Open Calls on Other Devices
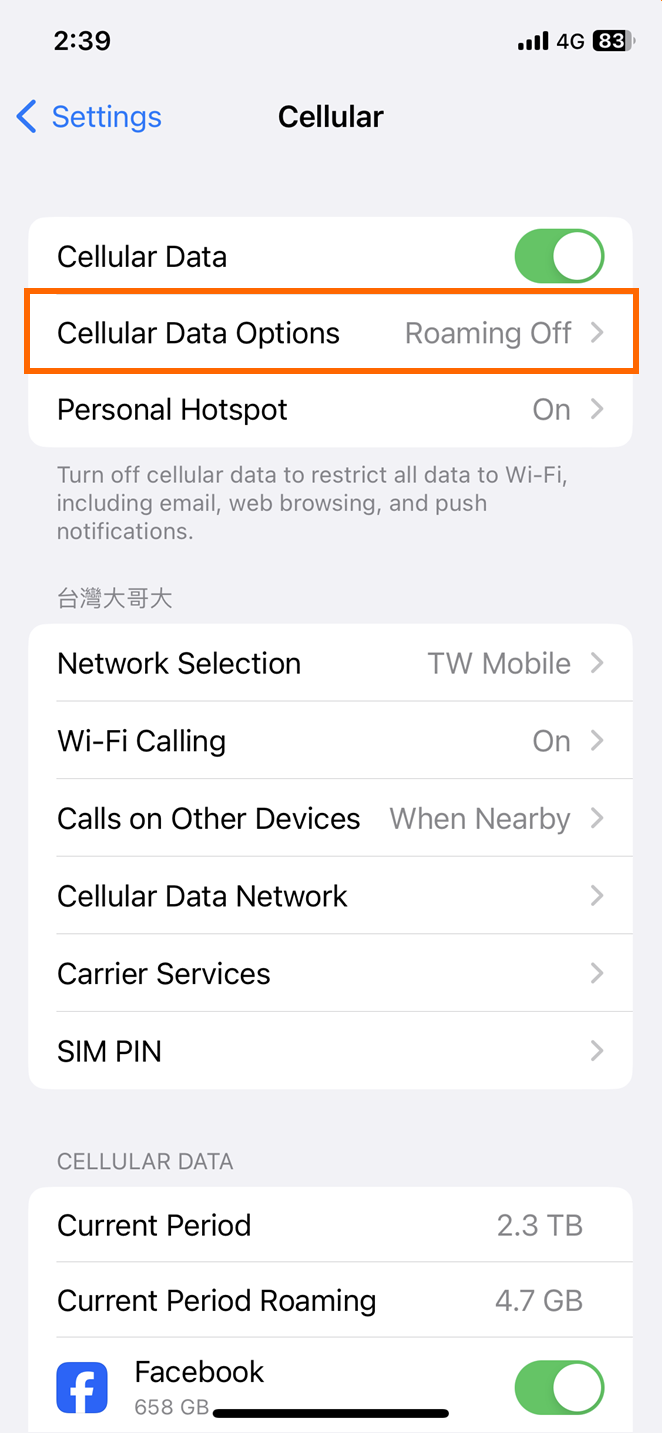 point(331,819)
